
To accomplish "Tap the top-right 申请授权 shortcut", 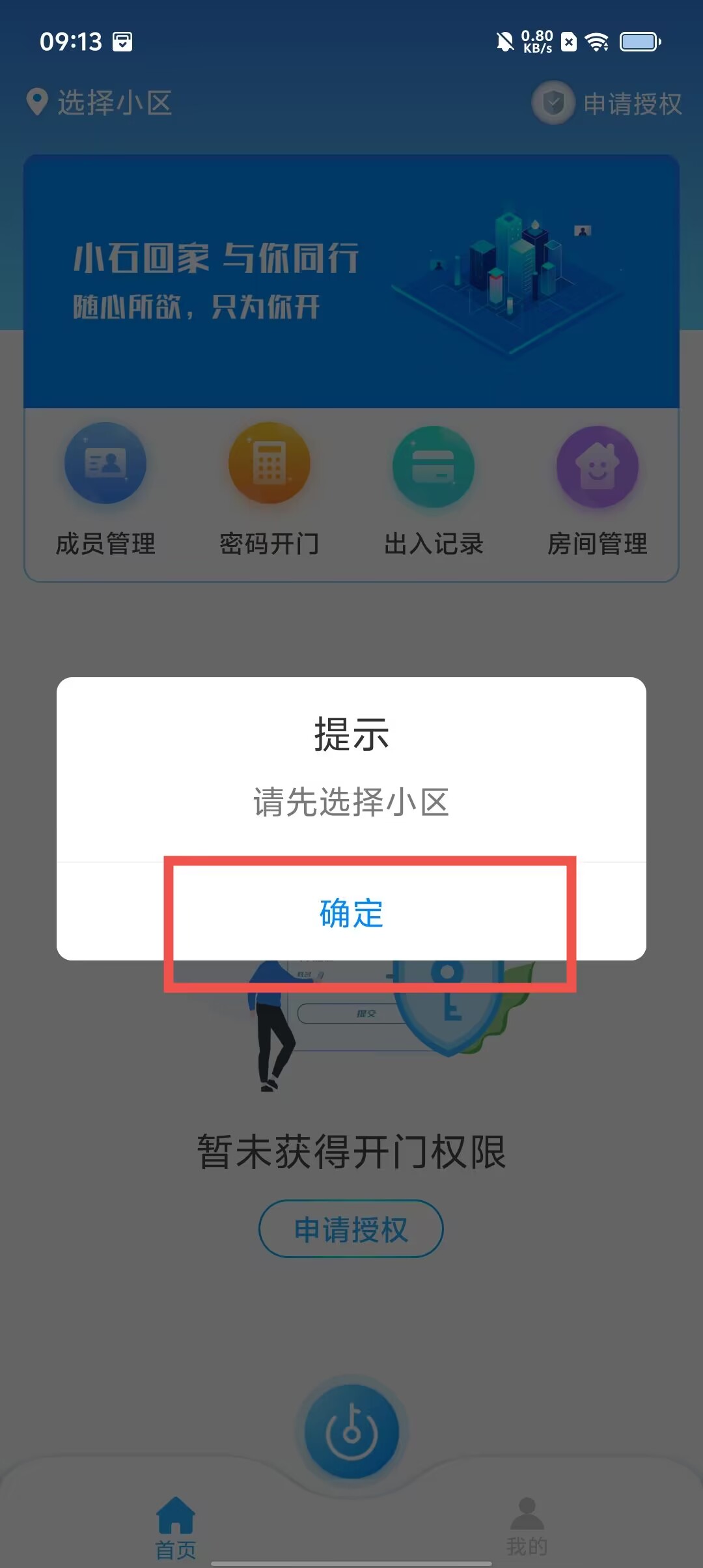I will coord(607,103).
